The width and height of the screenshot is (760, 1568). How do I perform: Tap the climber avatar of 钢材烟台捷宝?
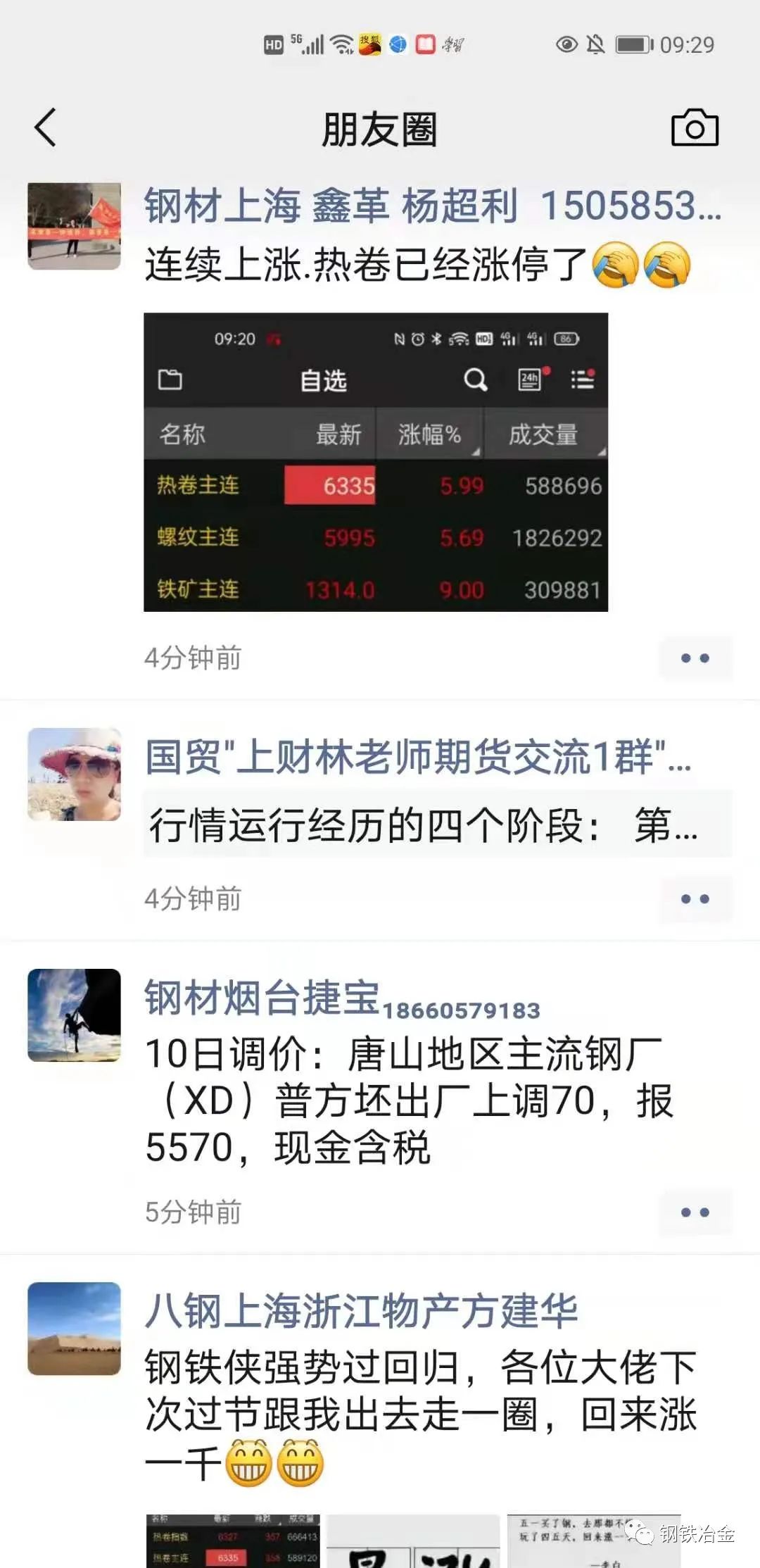click(x=74, y=1015)
